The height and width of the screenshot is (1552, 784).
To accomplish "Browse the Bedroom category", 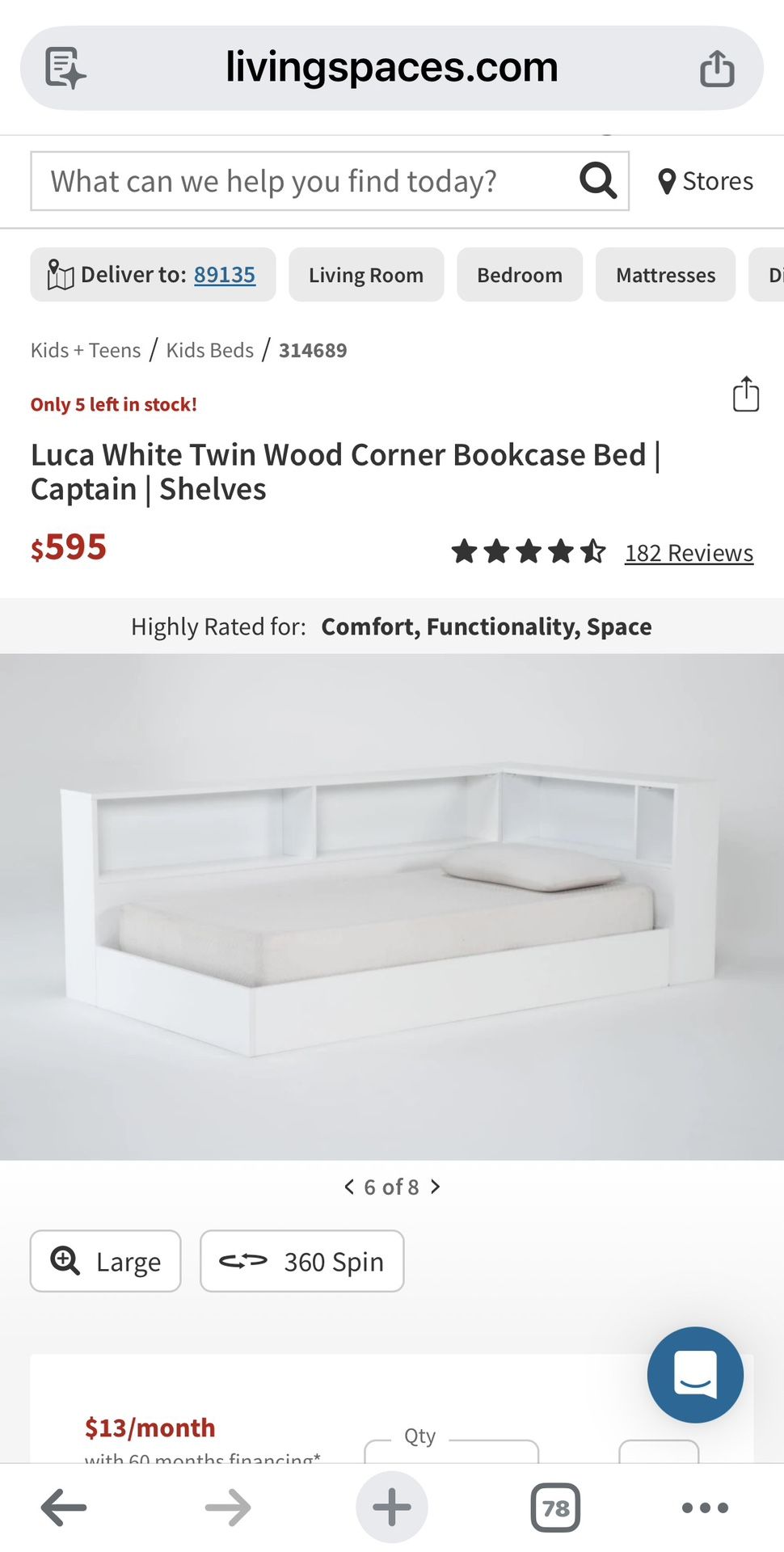I will click(x=520, y=275).
